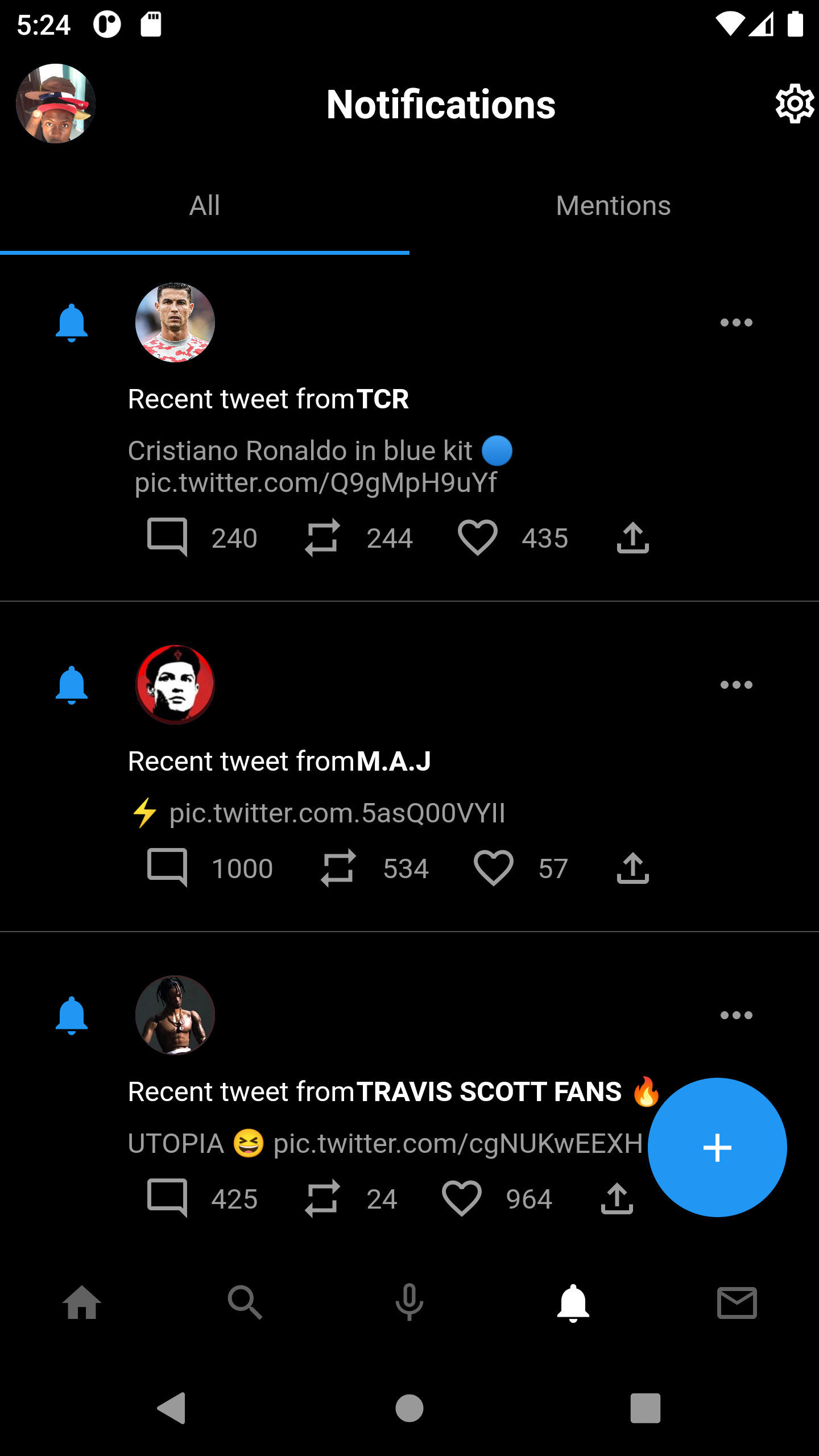Share the TCR tweet
The height and width of the screenshot is (1456, 819).
(632, 537)
